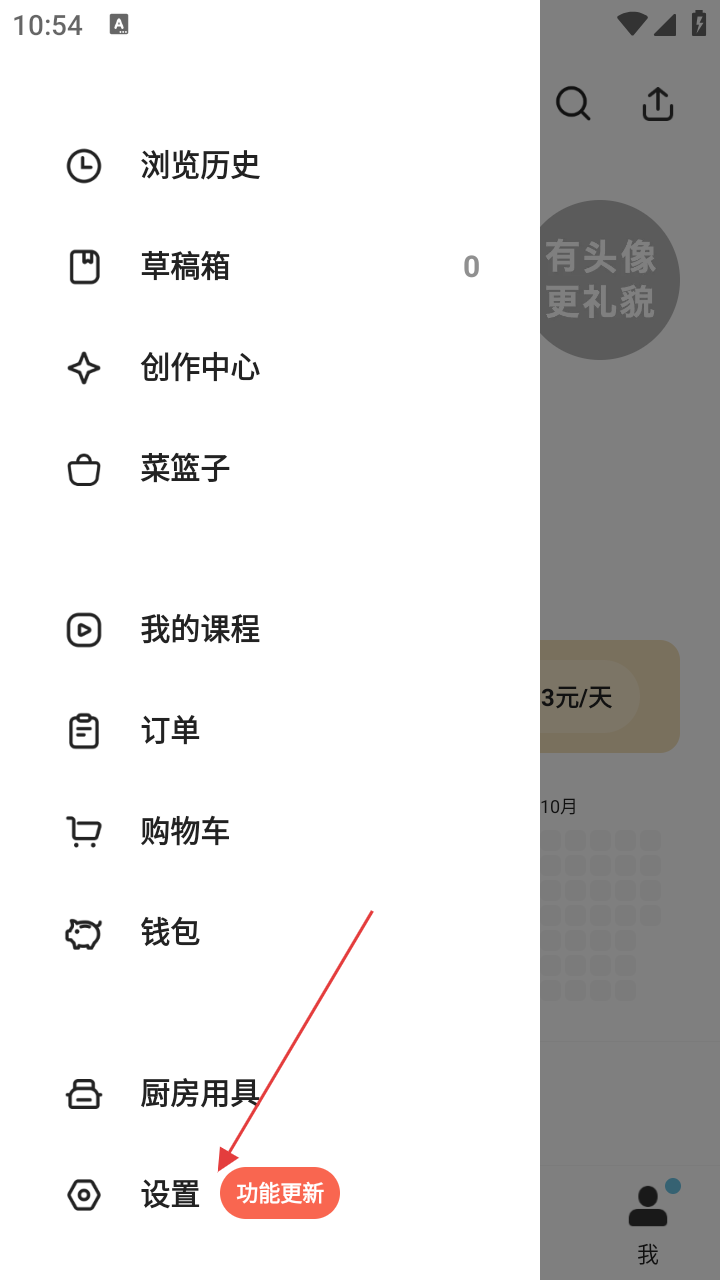This screenshot has height=1280, width=720.
Task: Tap the share icon at top
Action: (658, 104)
